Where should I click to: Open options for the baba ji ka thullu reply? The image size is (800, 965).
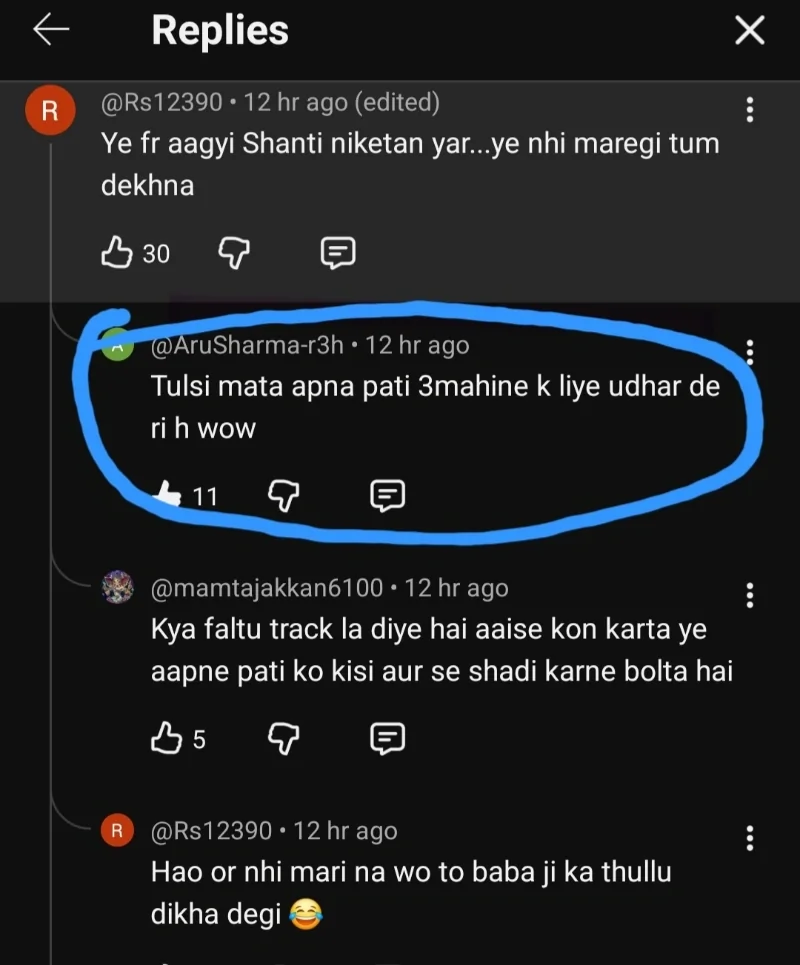pyautogui.click(x=750, y=838)
